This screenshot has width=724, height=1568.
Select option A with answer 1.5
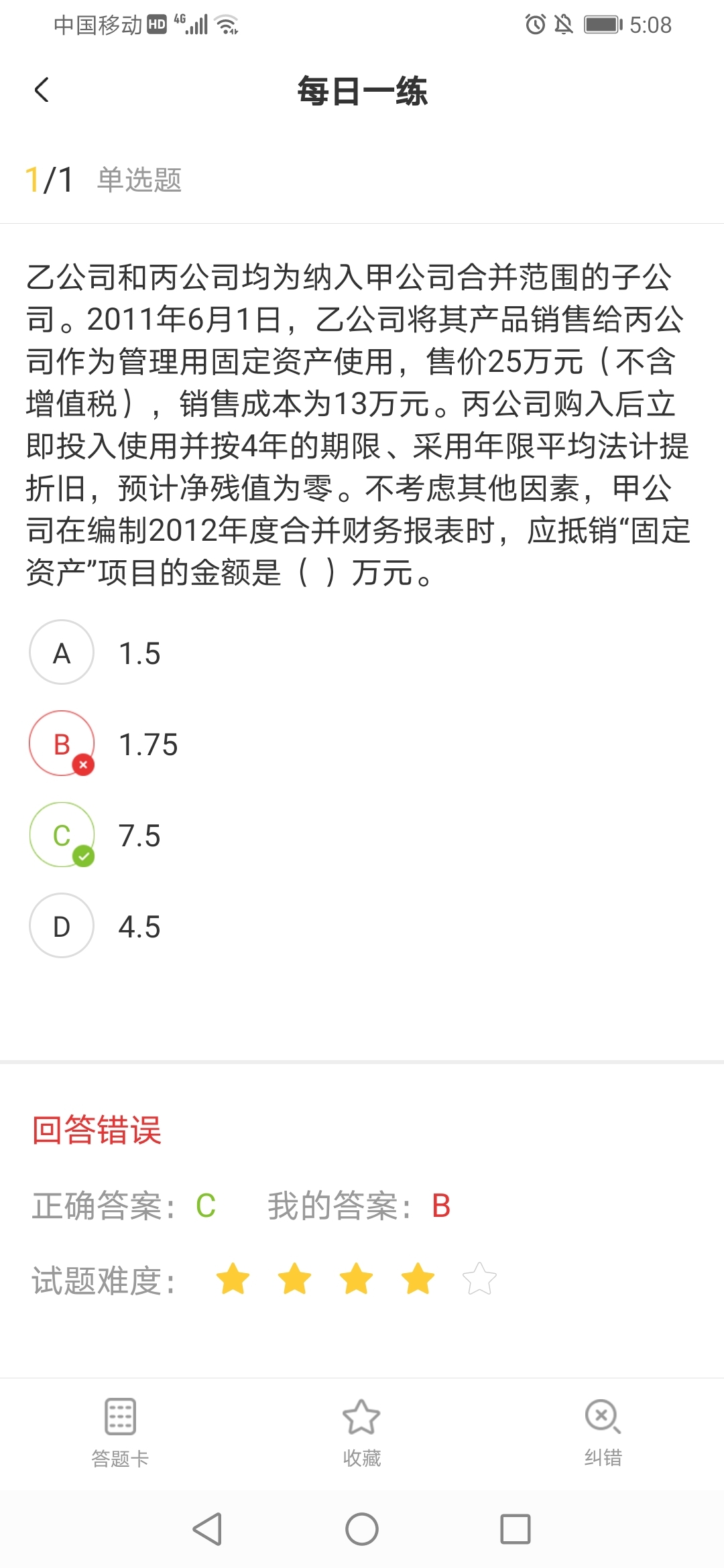click(x=62, y=653)
